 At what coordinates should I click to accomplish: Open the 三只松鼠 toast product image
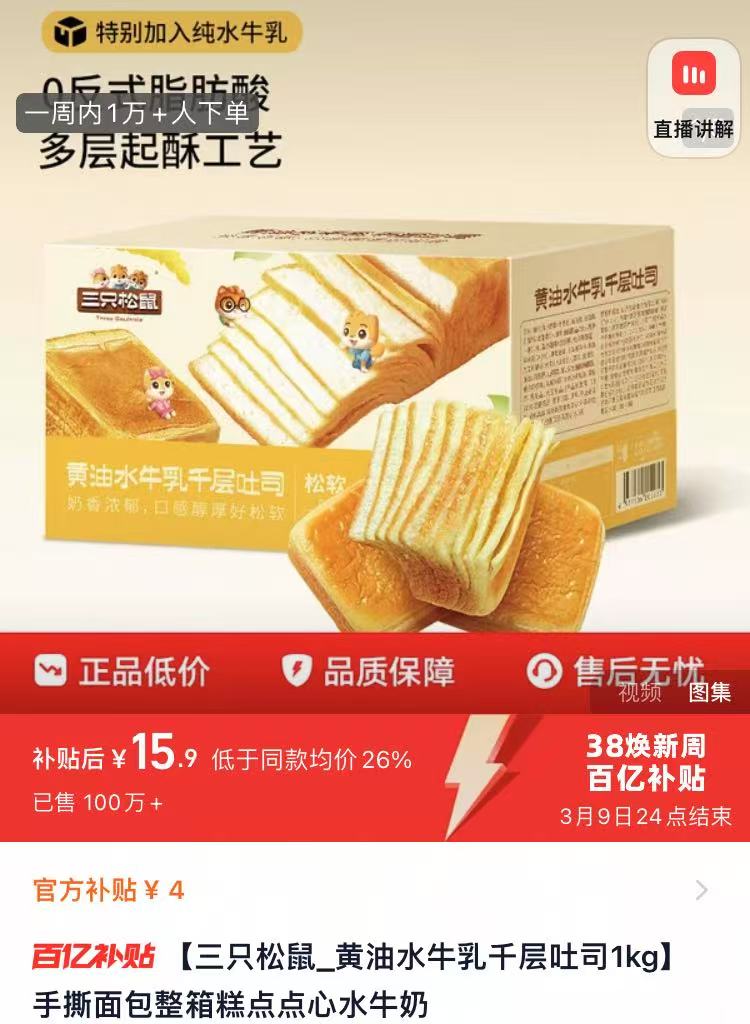click(x=375, y=400)
